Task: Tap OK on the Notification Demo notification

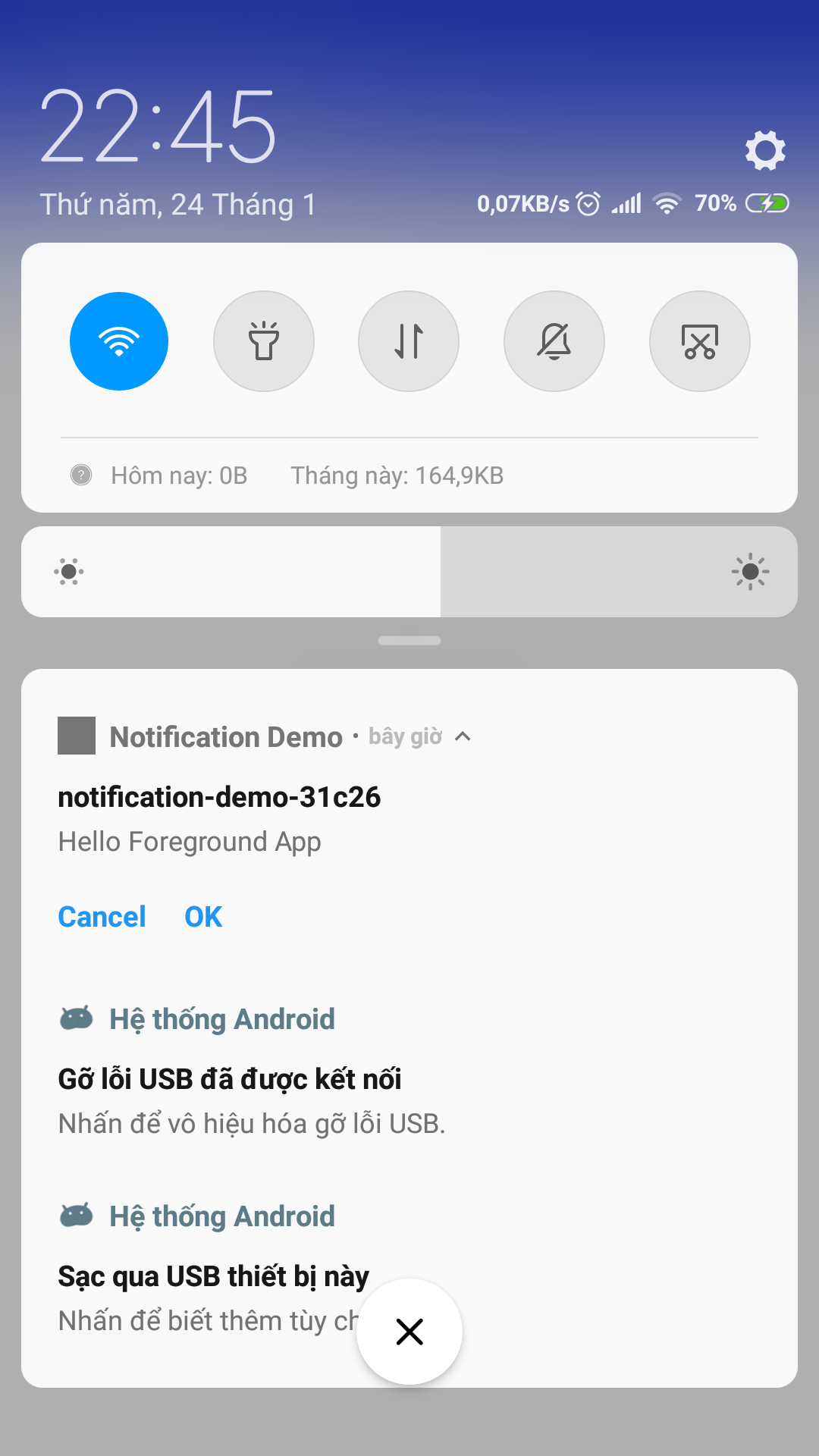Action: click(203, 917)
